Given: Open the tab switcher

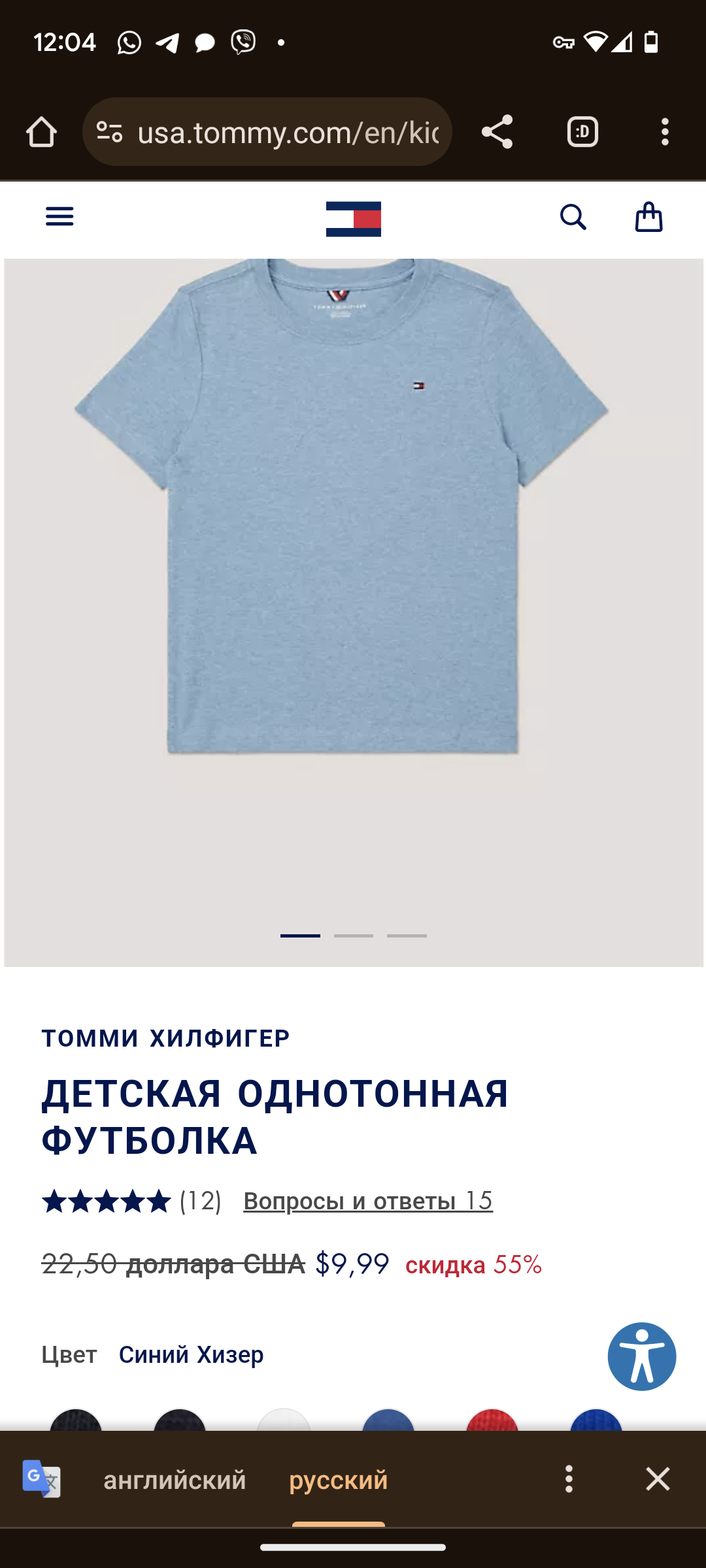Looking at the screenshot, I should coord(582,133).
